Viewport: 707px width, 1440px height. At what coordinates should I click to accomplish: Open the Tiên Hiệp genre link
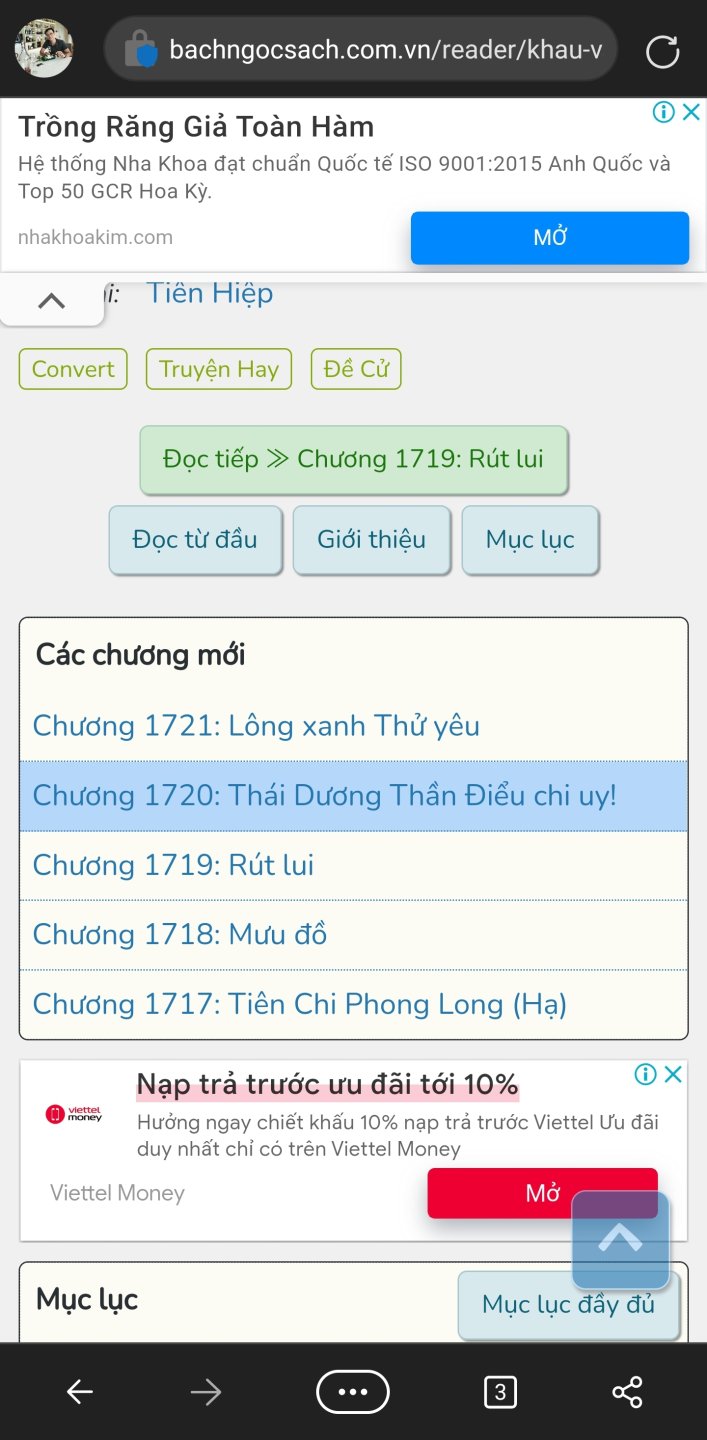tap(210, 293)
